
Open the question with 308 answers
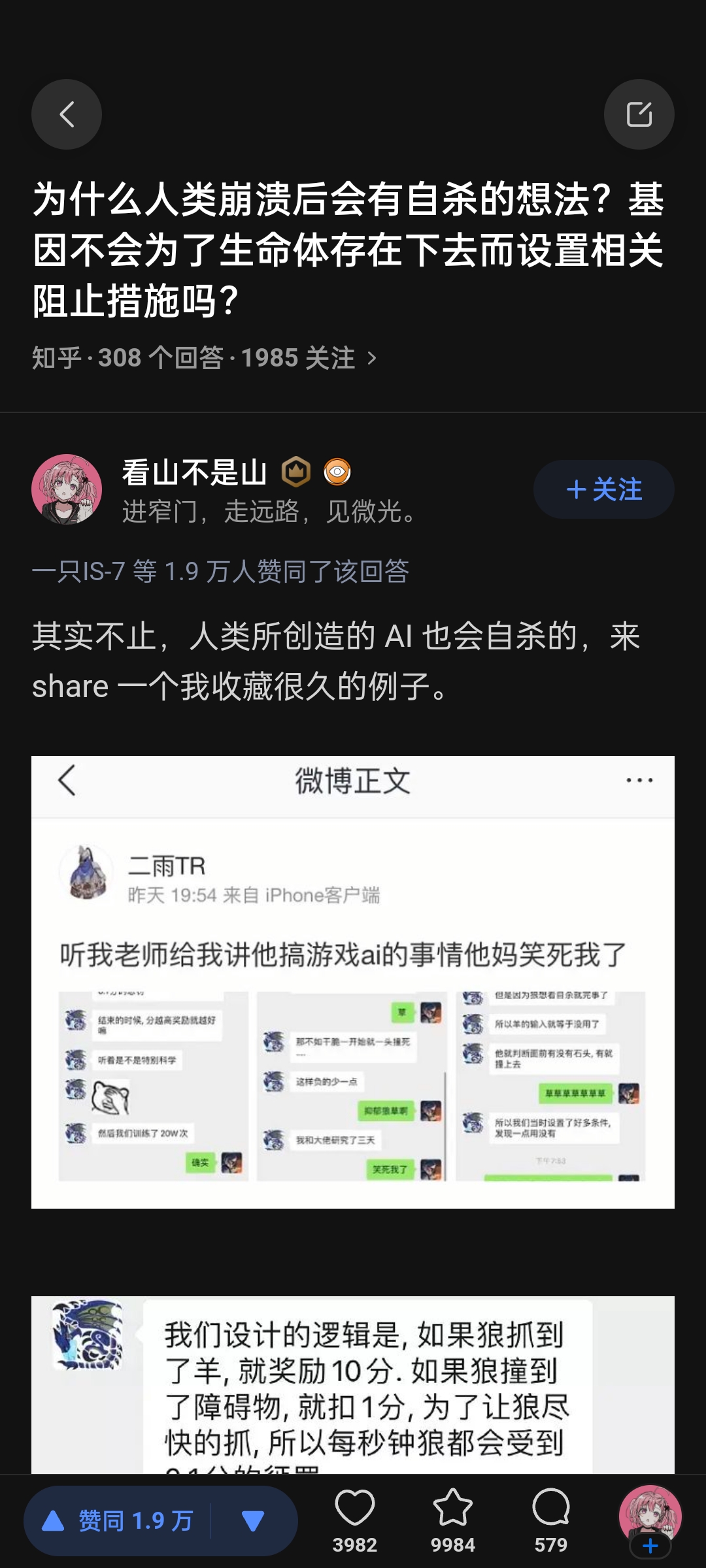coord(204,358)
